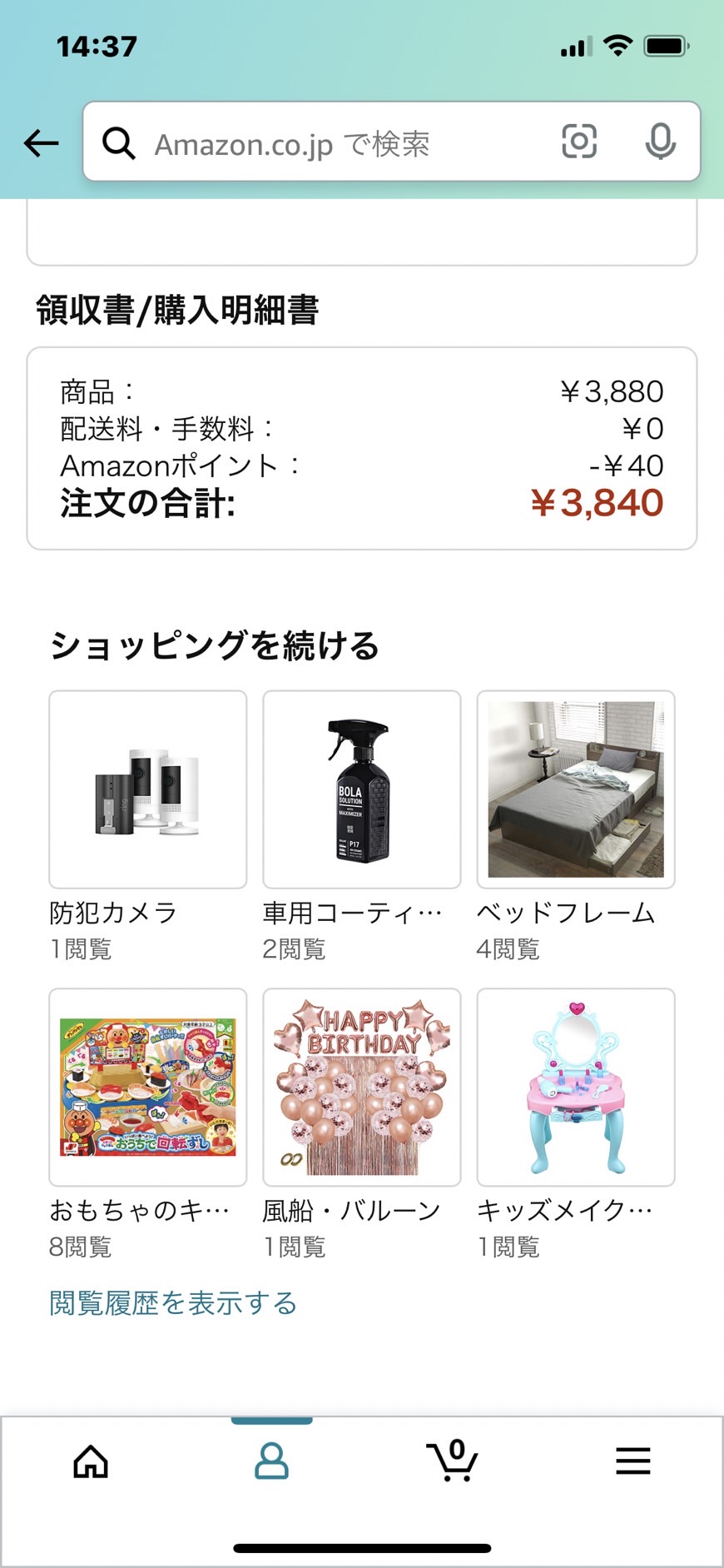The image size is (724, 1568).
Task: Switch to the Home tab
Action: (91, 1461)
